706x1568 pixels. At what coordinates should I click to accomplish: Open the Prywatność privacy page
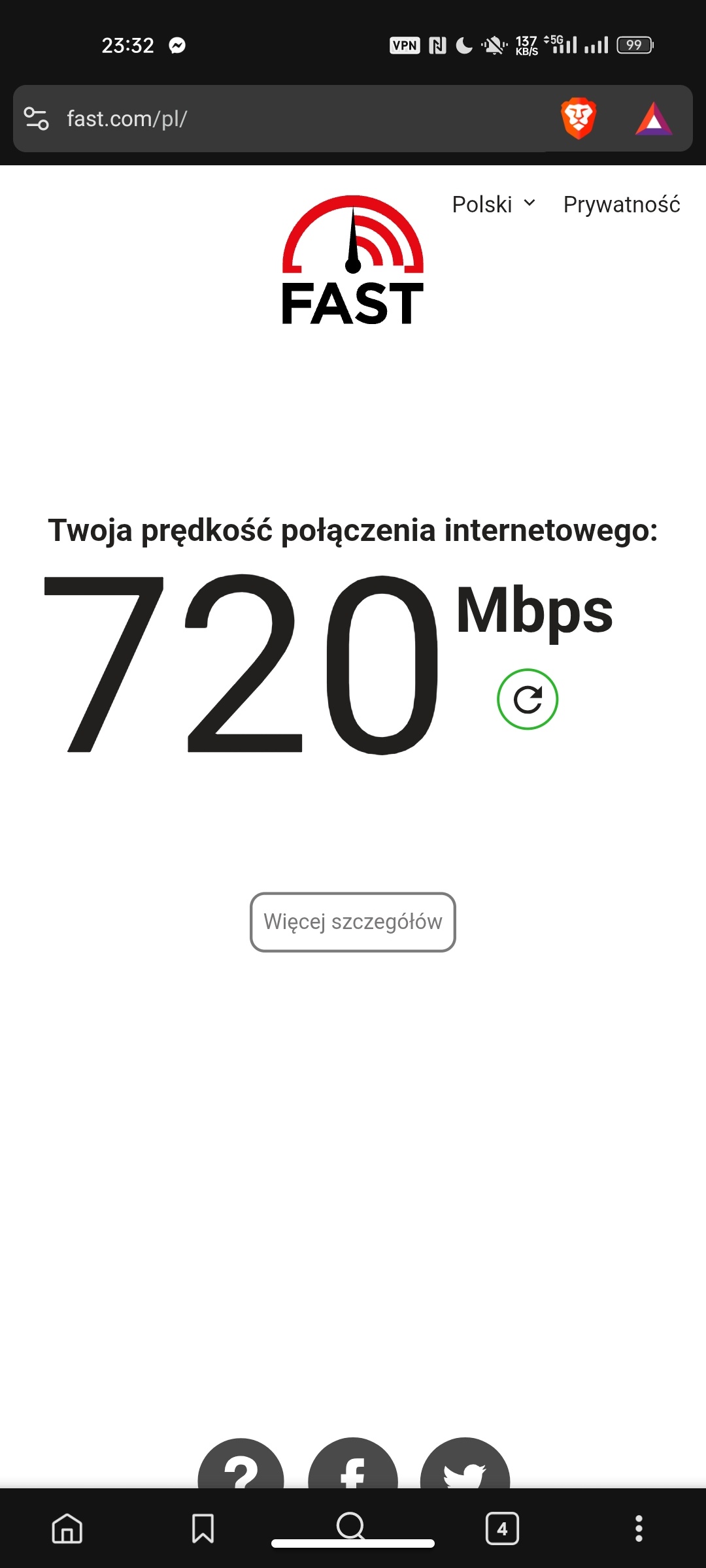[x=620, y=204]
